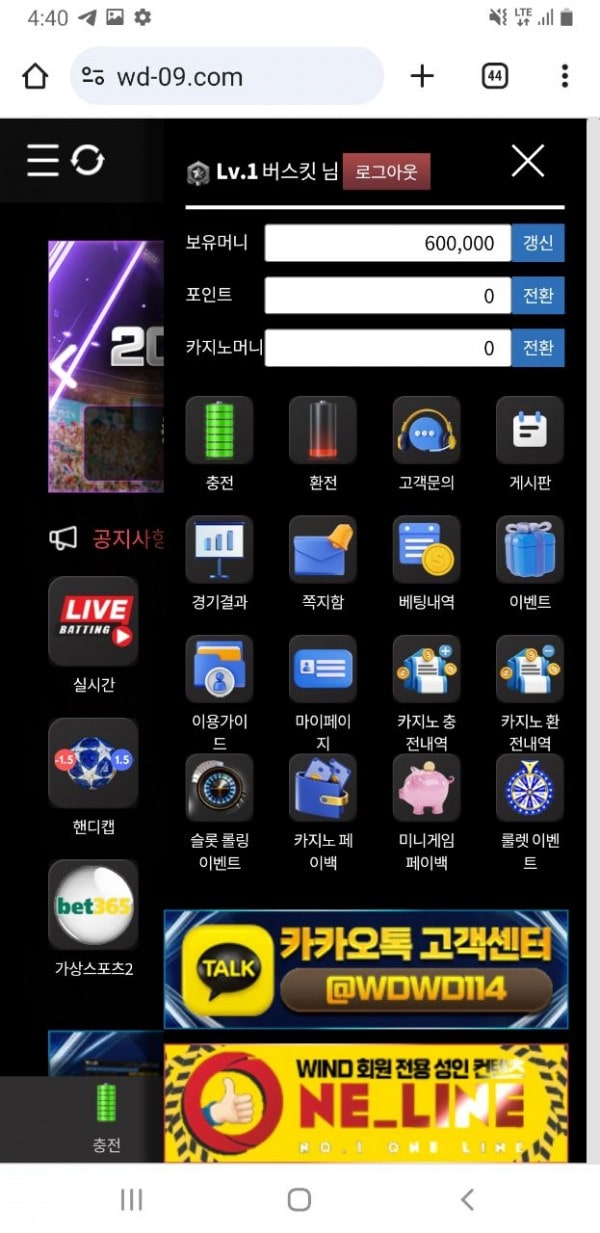This screenshot has width=600, height=1233.
Task: Tap the hamburger menu icon
Action: tap(43, 160)
